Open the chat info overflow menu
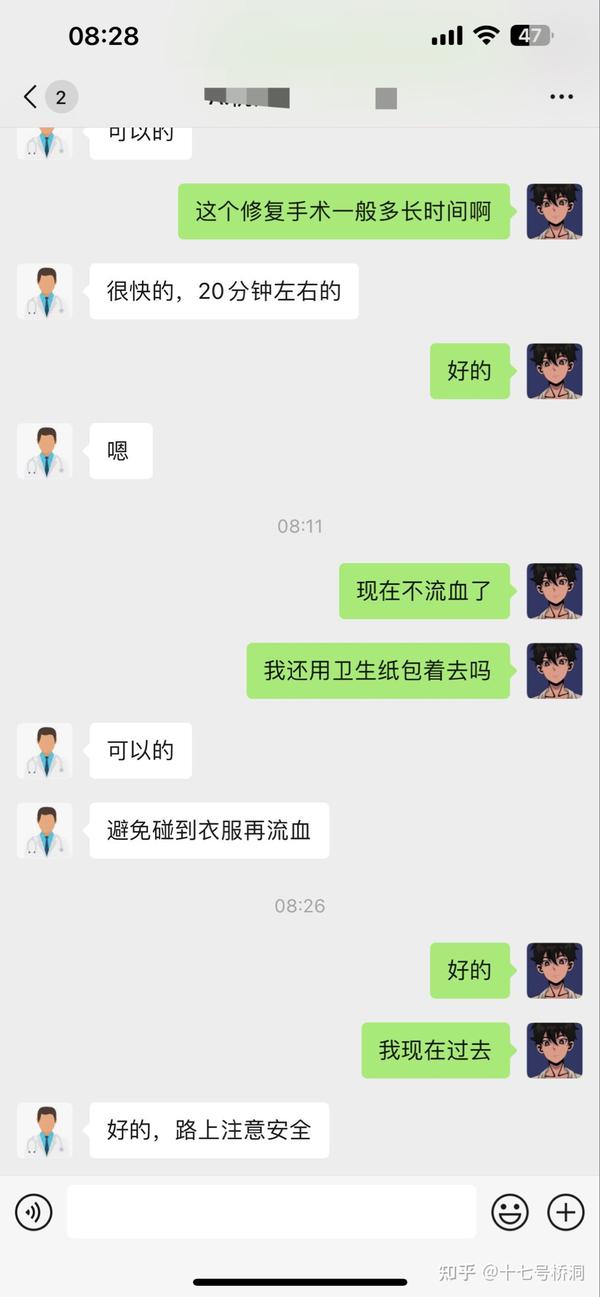Viewport: 600px width, 1297px height. [x=561, y=97]
